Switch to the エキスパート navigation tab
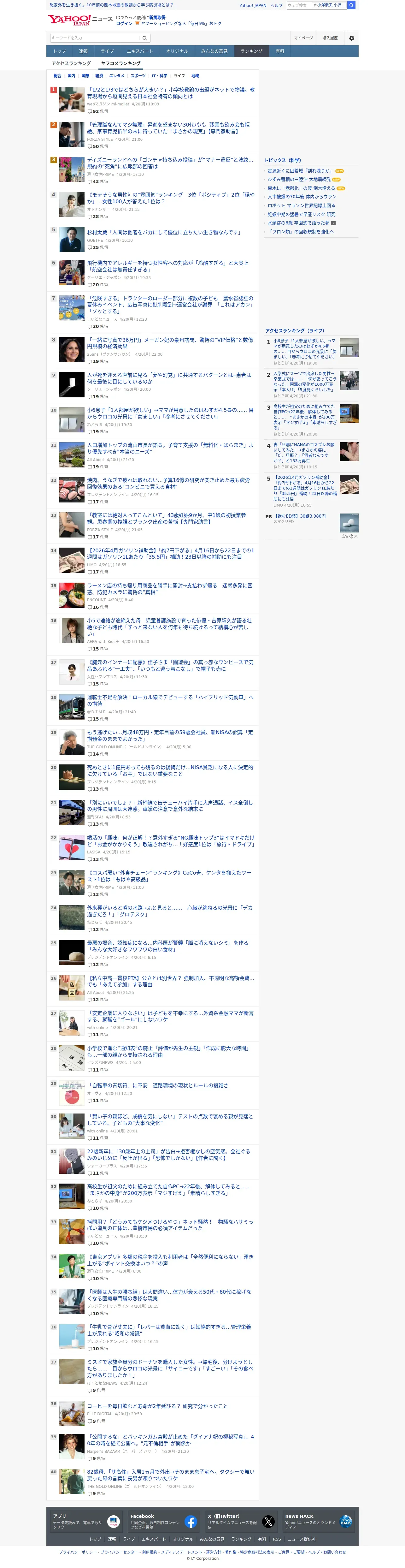The height and width of the screenshot is (1568, 405). [140, 51]
